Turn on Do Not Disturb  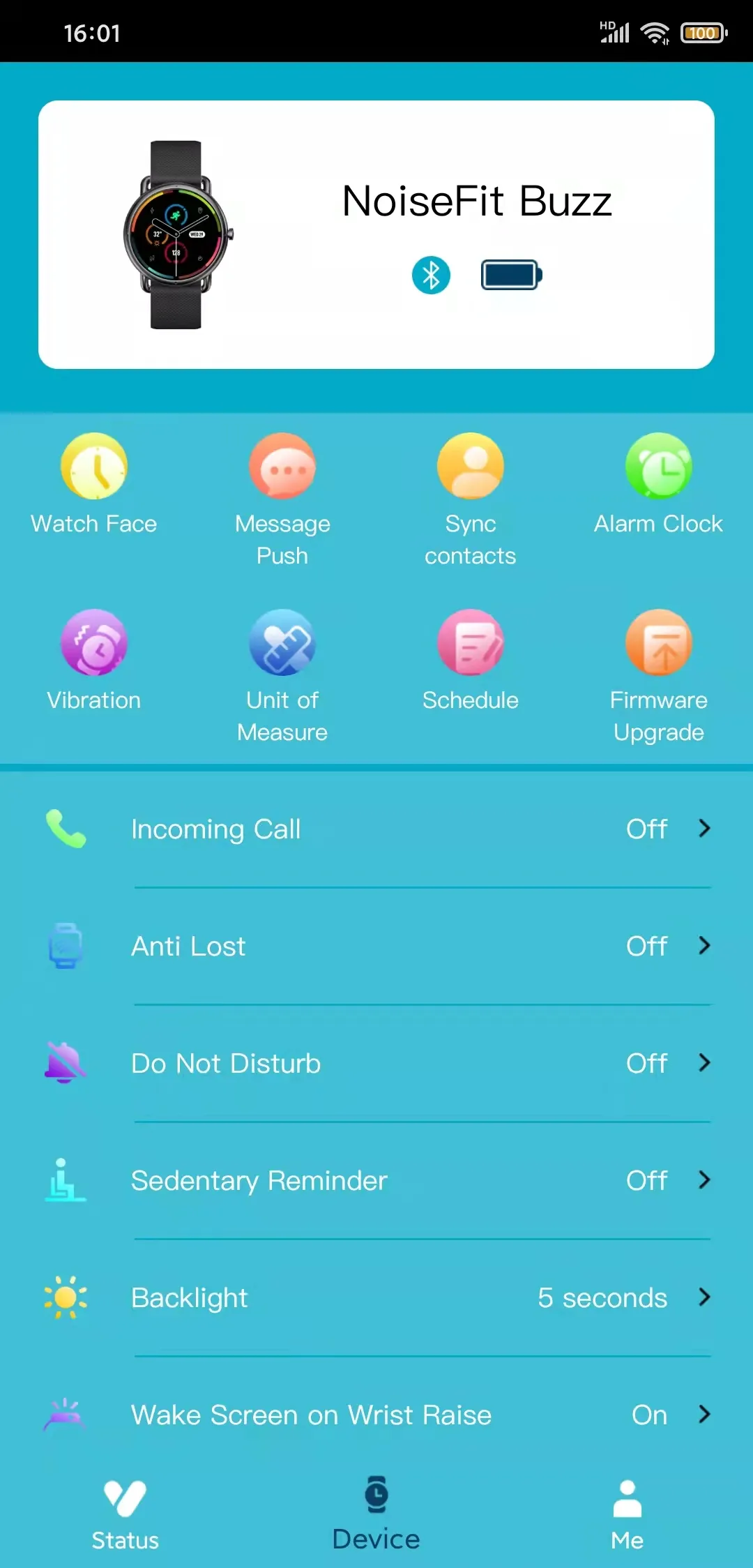pos(376,1063)
